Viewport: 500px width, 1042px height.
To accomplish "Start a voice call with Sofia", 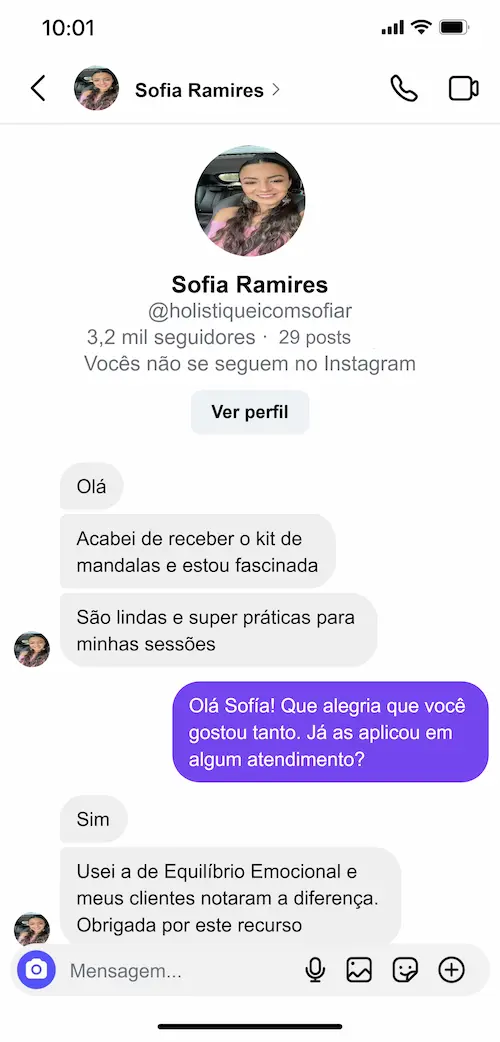I will (404, 88).
